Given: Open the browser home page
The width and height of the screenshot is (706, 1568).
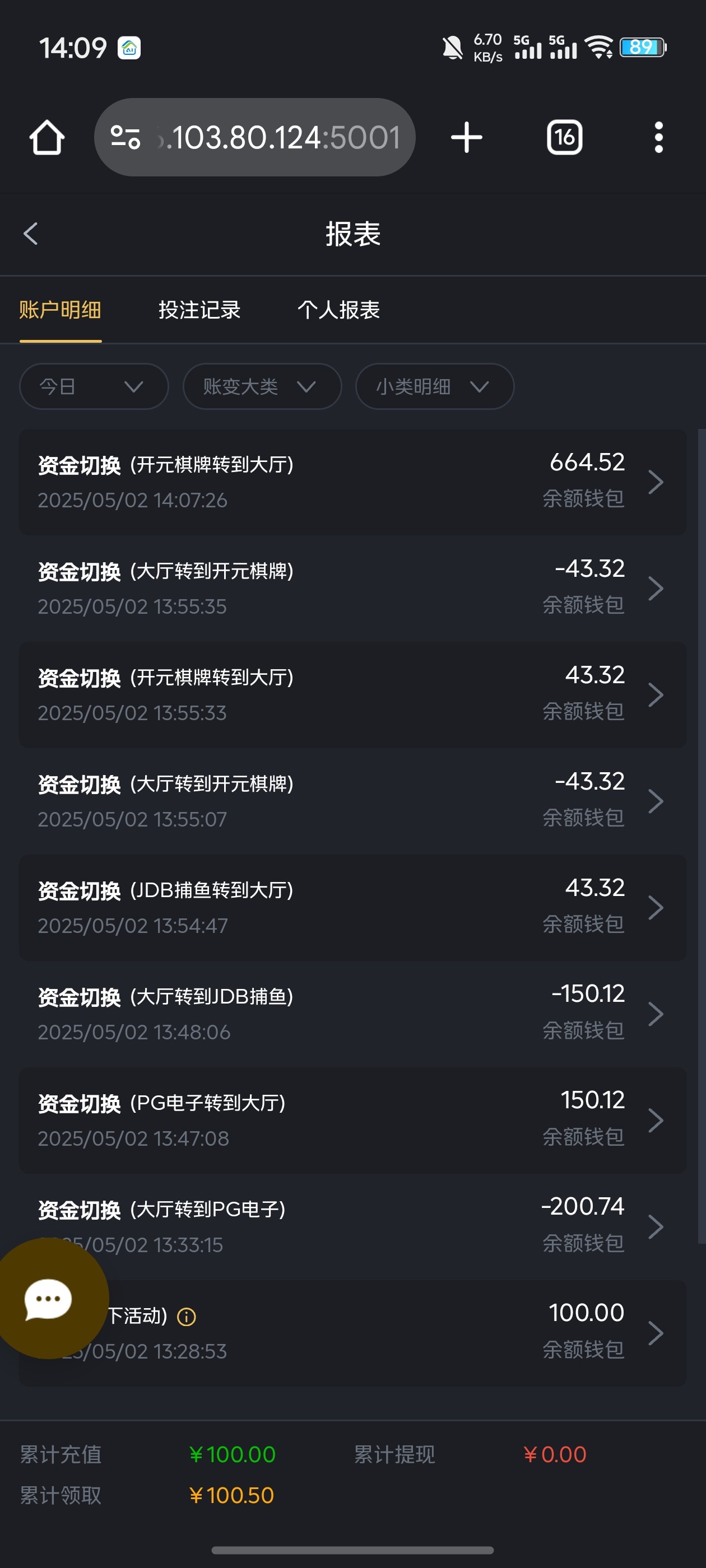Looking at the screenshot, I should [x=47, y=138].
